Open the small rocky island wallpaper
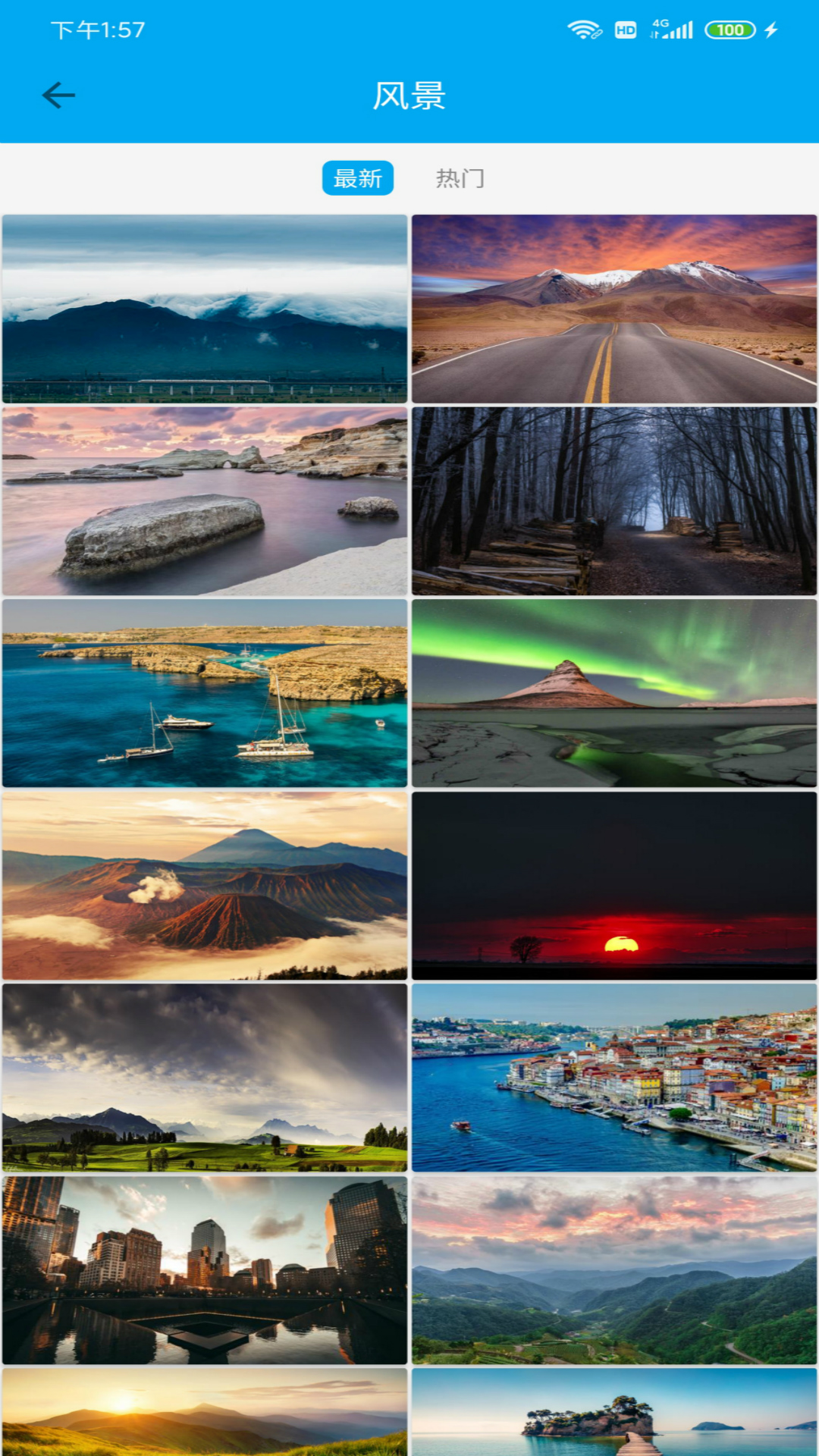 click(614, 1412)
